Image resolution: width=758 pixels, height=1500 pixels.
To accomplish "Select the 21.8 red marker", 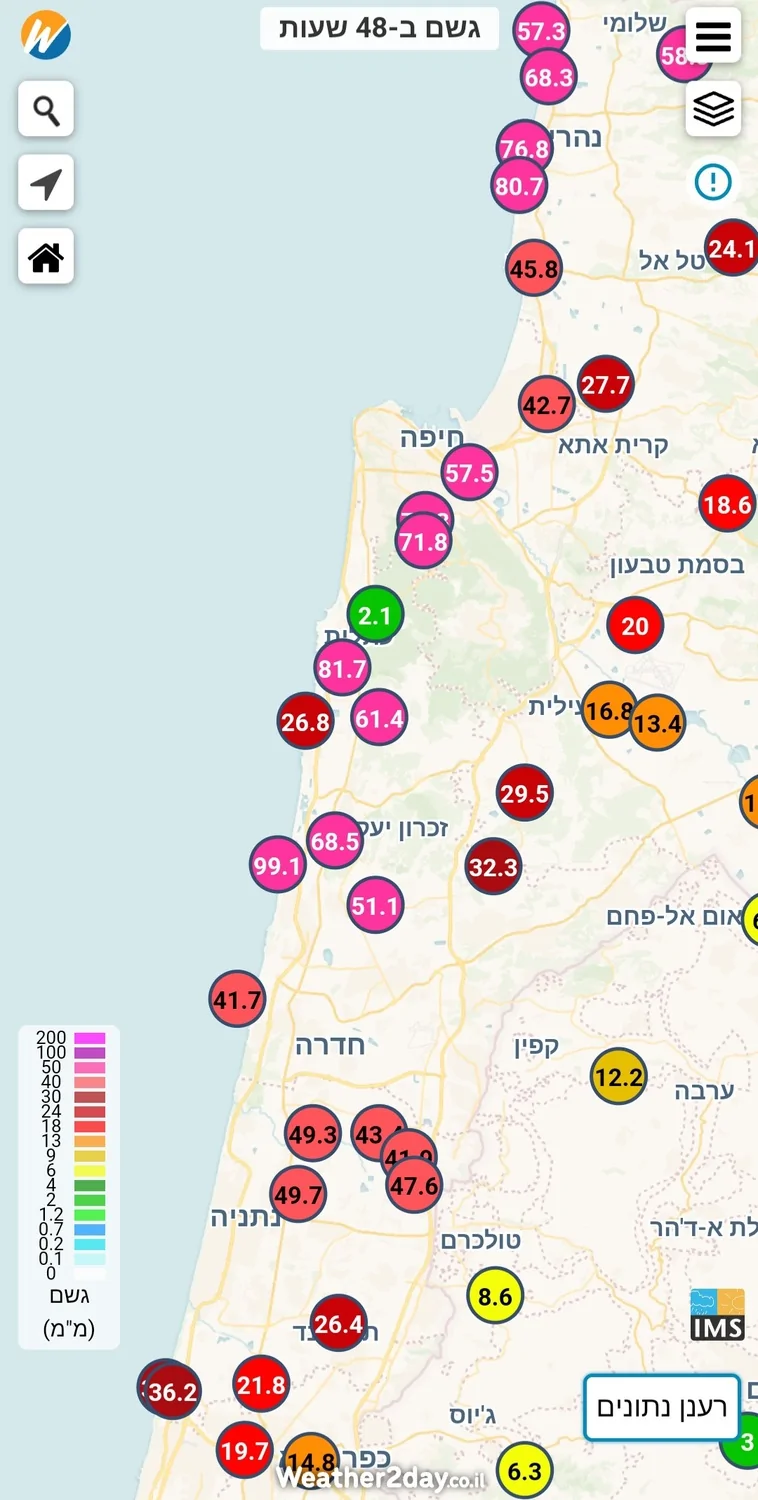I will point(261,1385).
